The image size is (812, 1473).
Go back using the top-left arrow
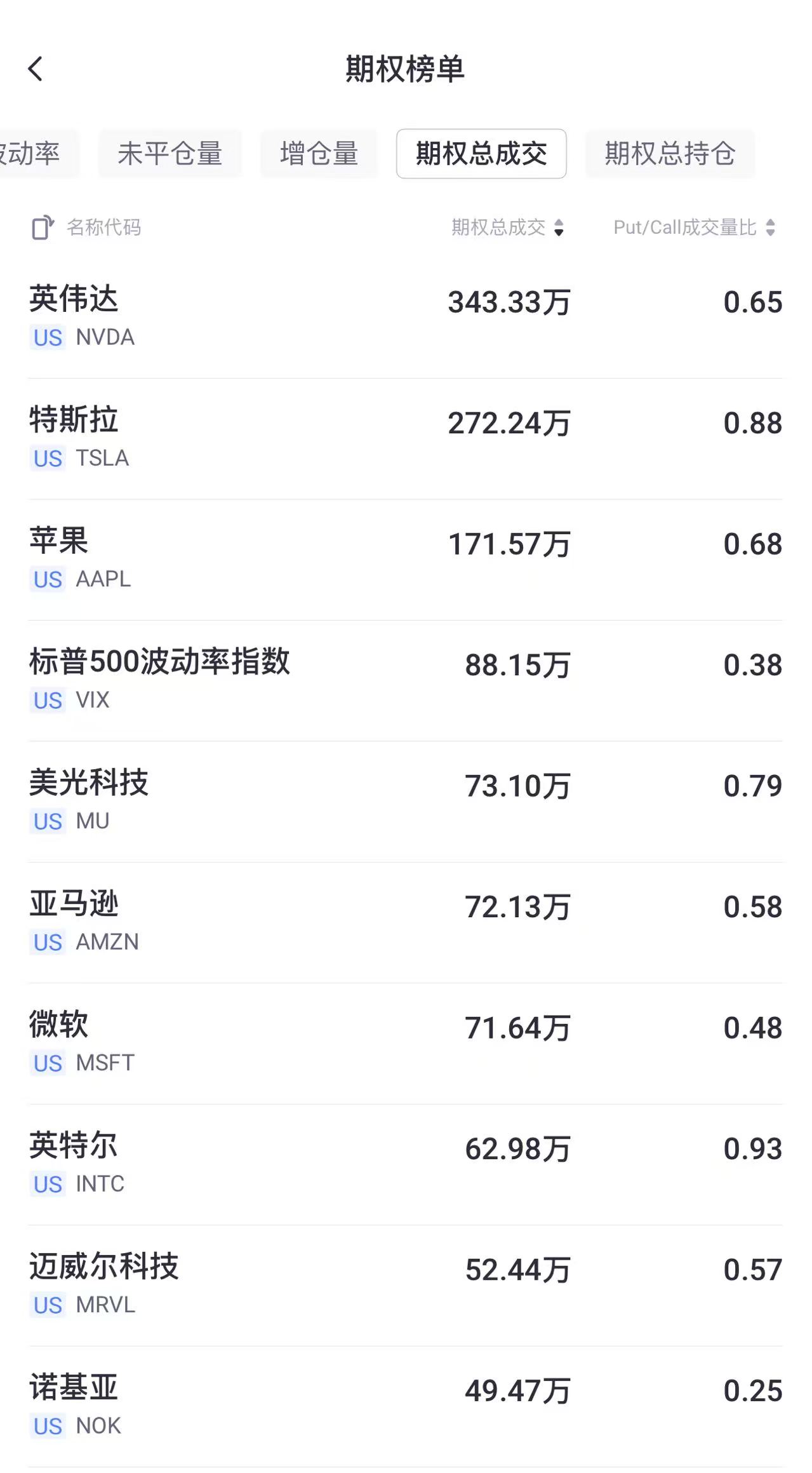(x=36, y=69)
